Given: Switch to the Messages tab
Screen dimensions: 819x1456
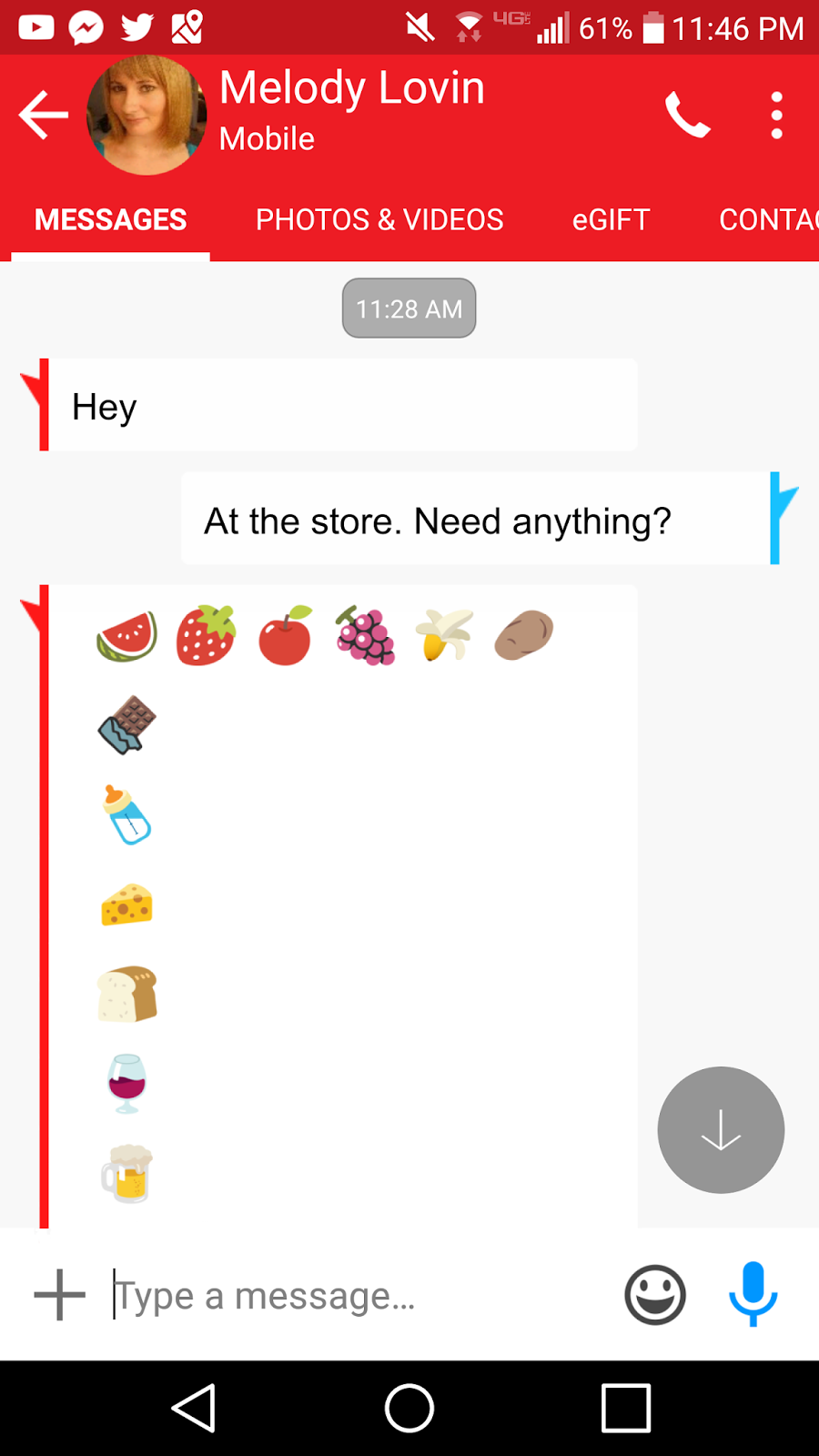Looking at the screenshot, I should pyautogui.click(x=110, y=219).
